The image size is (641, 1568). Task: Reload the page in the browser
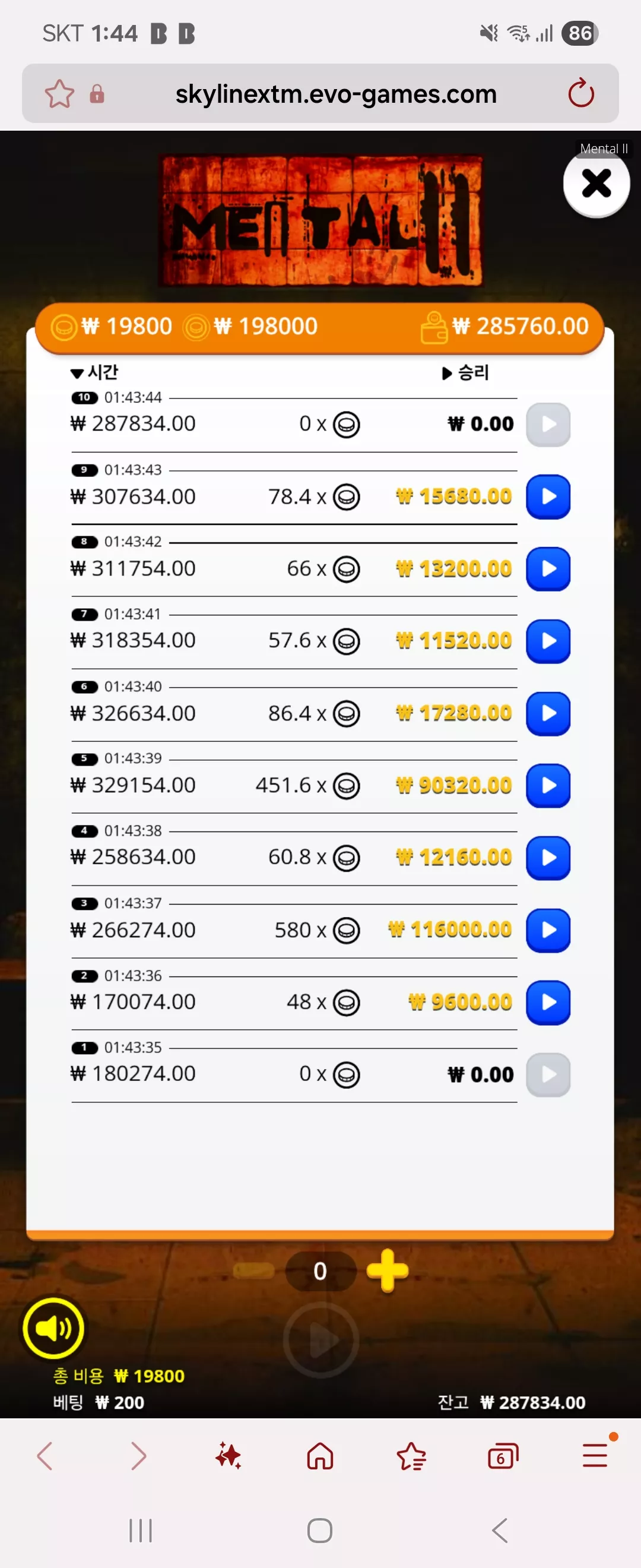click(x=581, y=94)
